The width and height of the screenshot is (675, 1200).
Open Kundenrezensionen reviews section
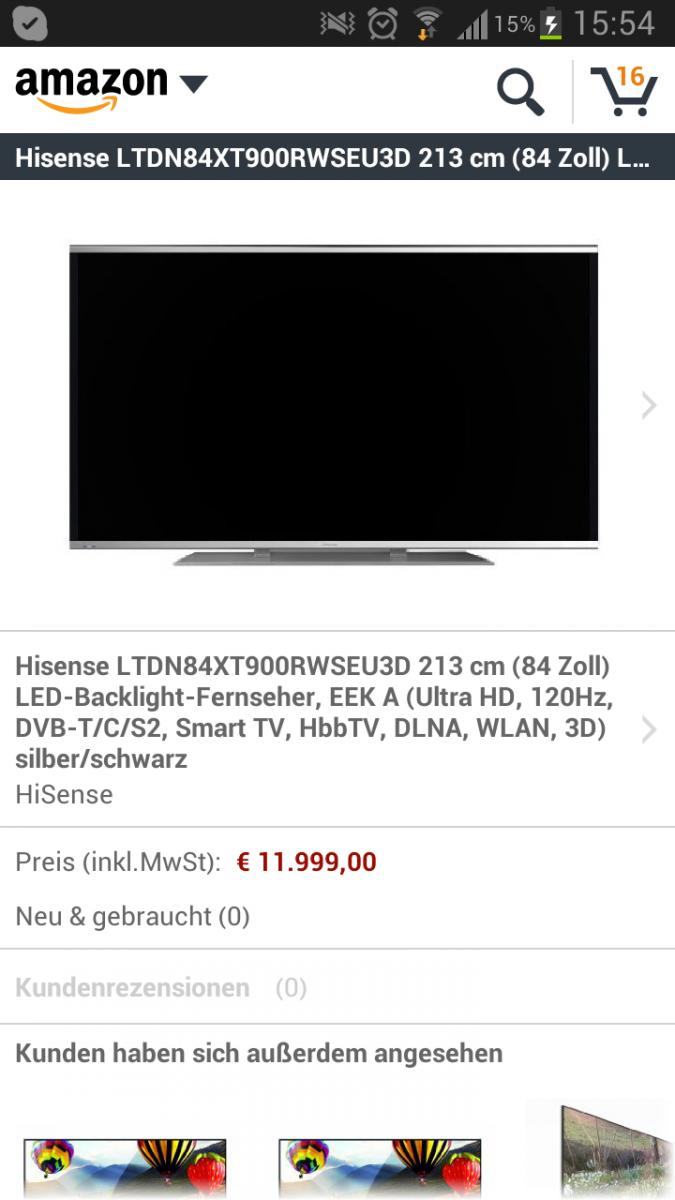tap(337, 988)
